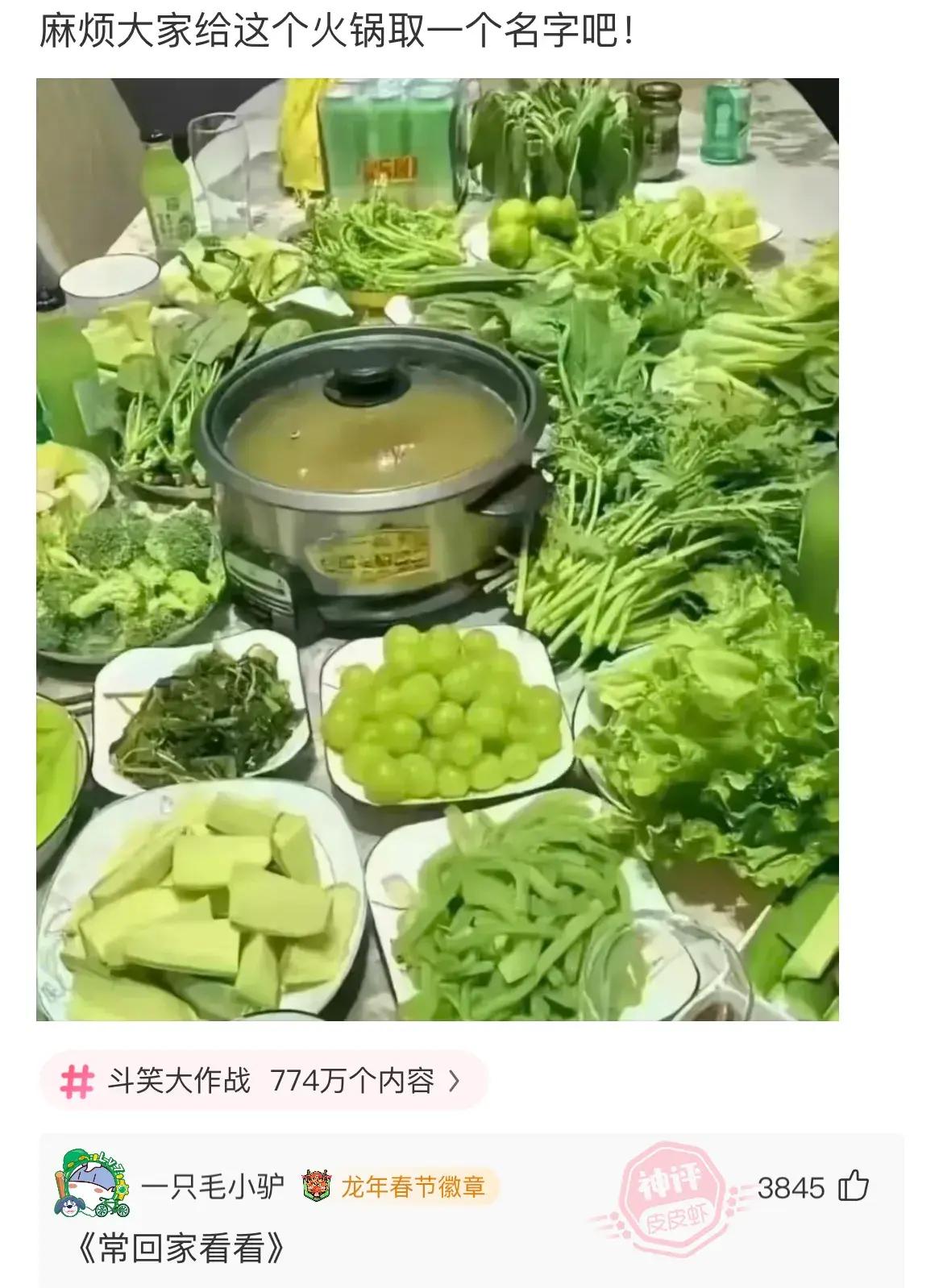View the top comment 《常回家看看》
The width and height of the screenshot is (943, 1288).
181,1249
